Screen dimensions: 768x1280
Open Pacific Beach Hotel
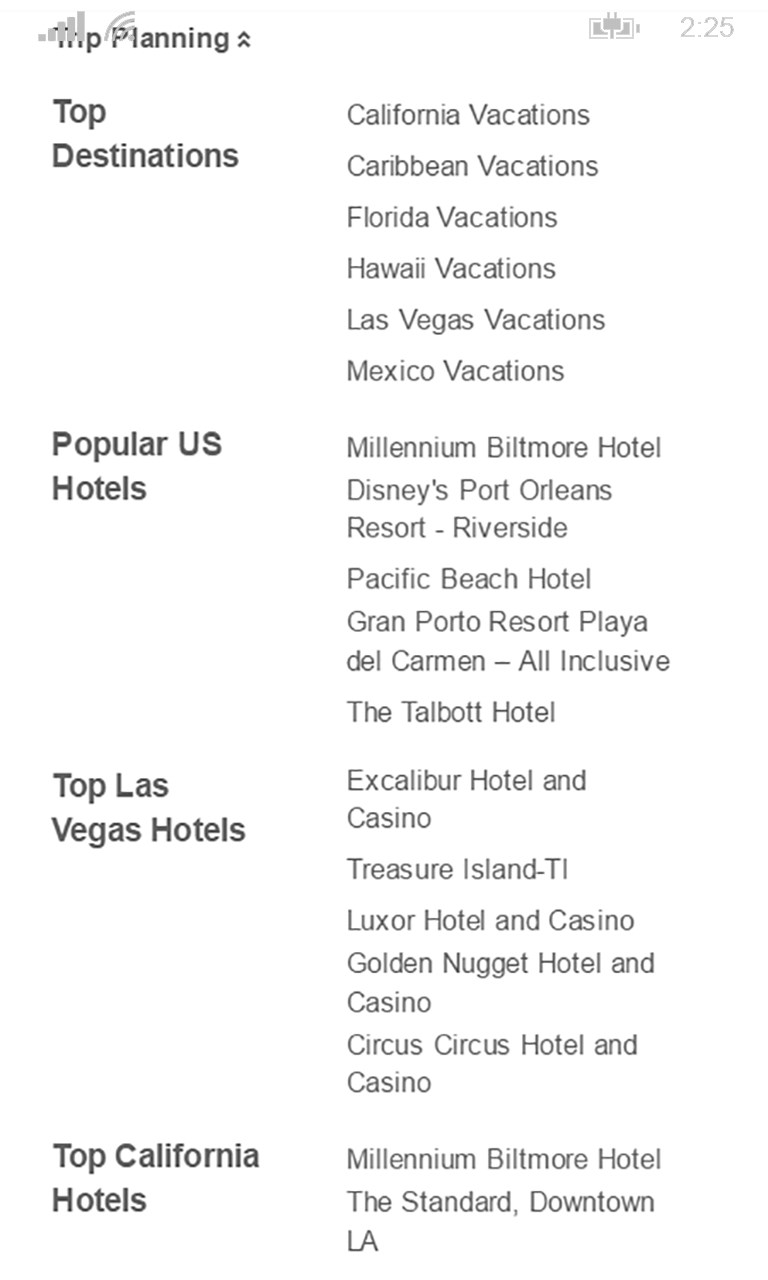pos(468,579)
